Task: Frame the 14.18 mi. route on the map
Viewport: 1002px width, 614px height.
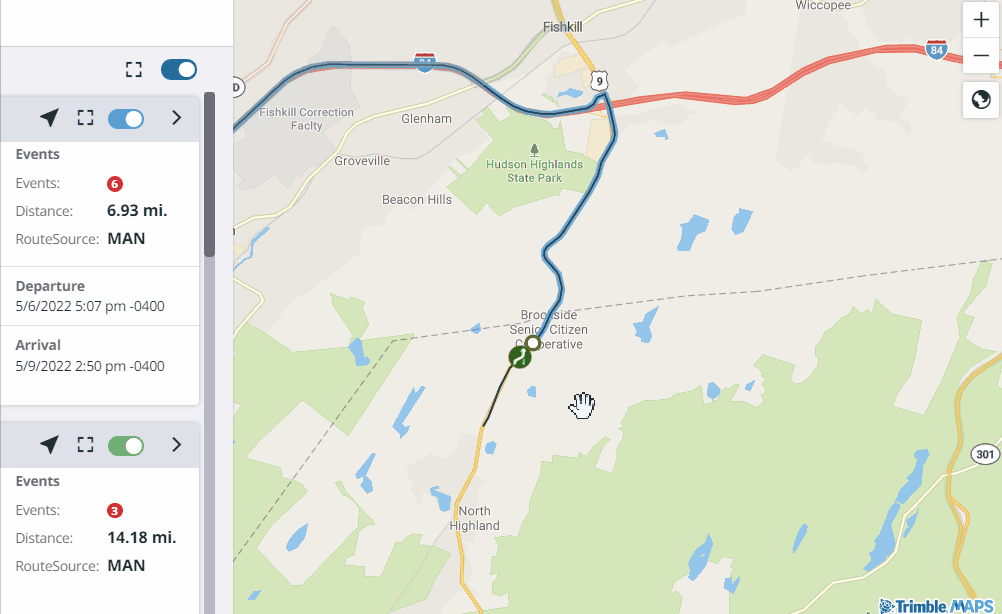Action: [85, 444]
